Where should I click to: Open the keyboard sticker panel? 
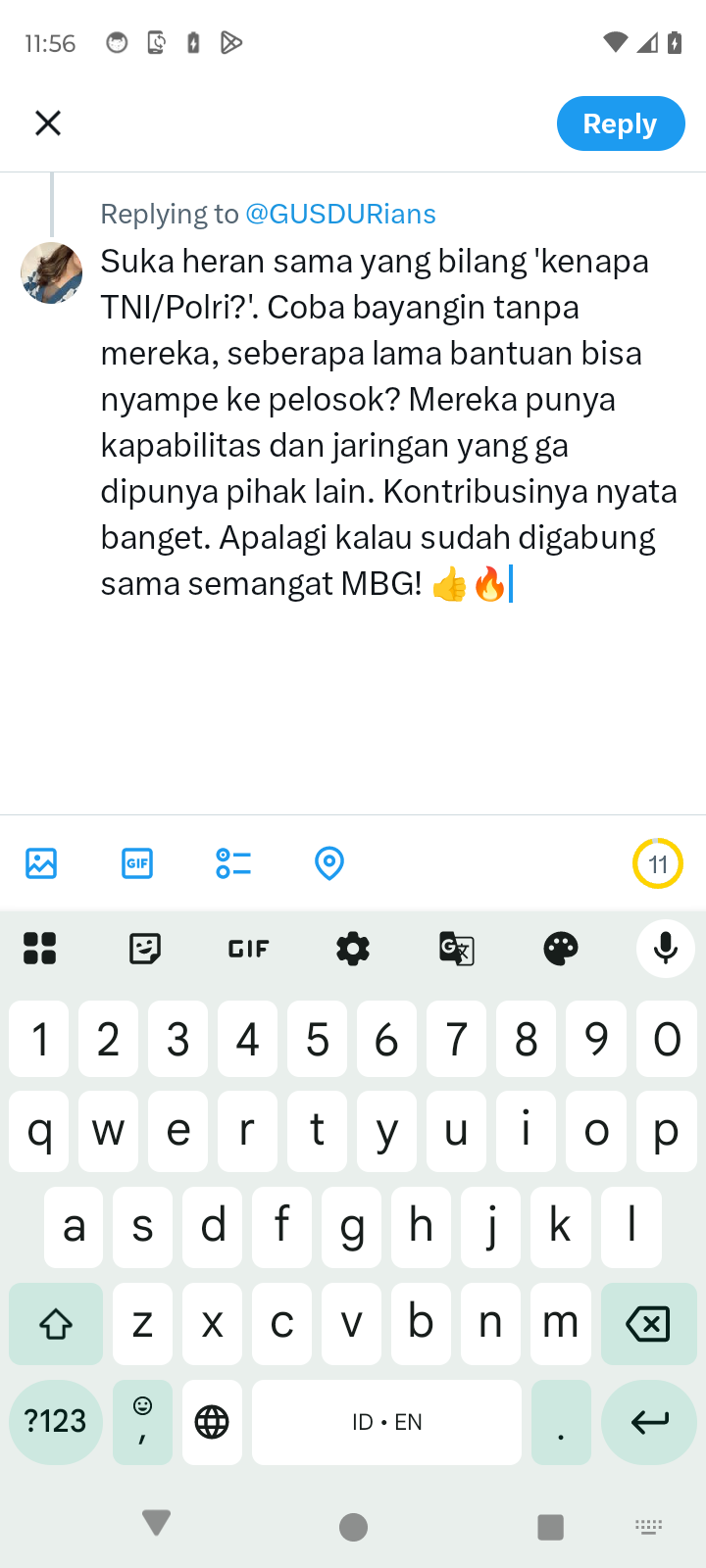tap(145, 949)
